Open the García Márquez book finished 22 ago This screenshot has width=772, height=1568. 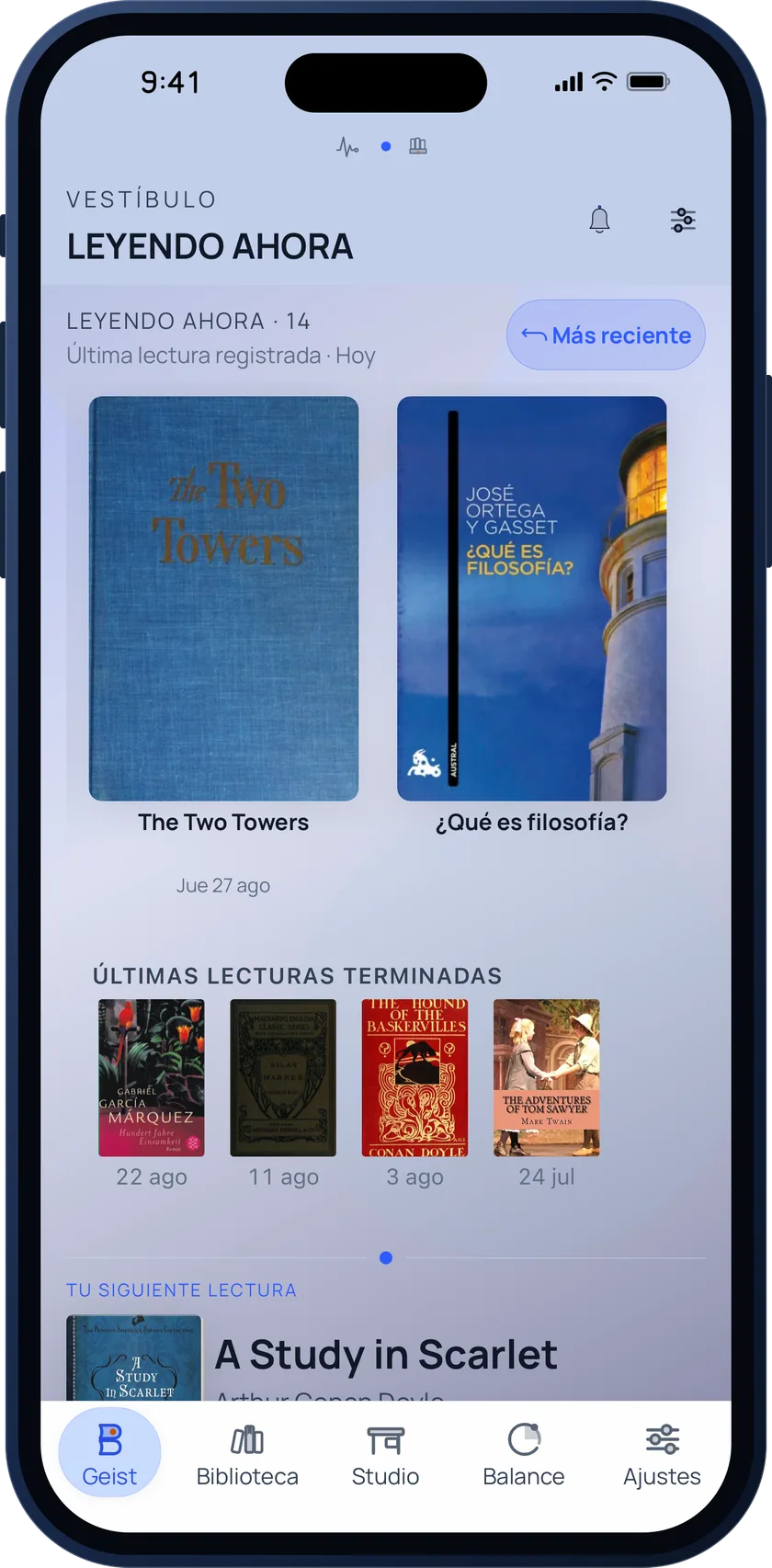point(152,1077)
